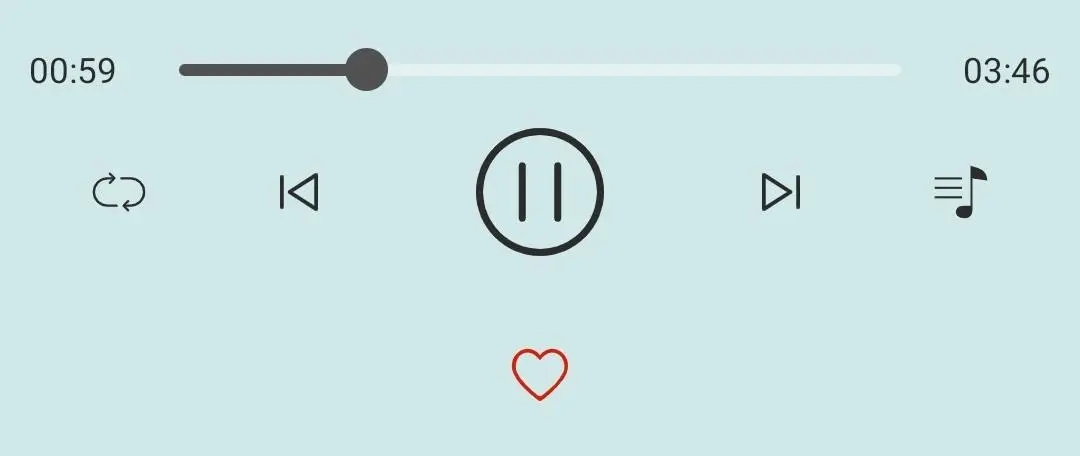
Task: Pause the current song
Action: click(539, 191)
